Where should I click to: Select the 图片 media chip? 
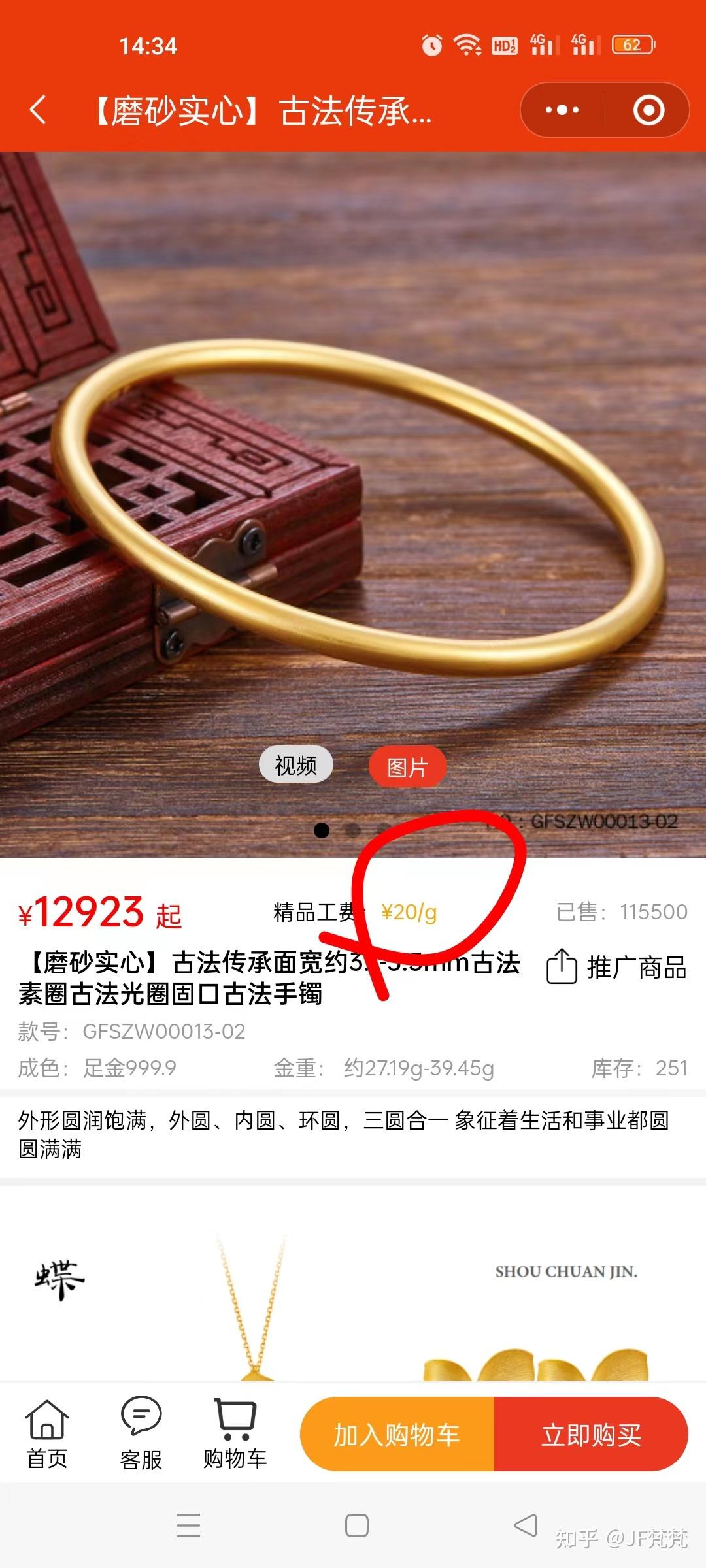pos(407,767)
